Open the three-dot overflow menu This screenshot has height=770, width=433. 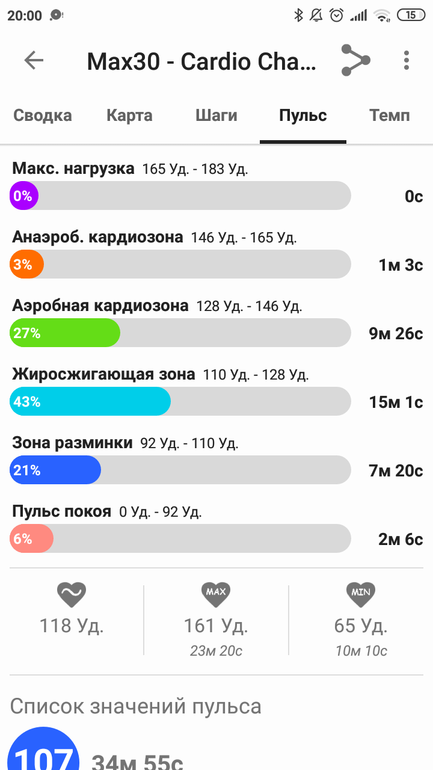(406, 60)
